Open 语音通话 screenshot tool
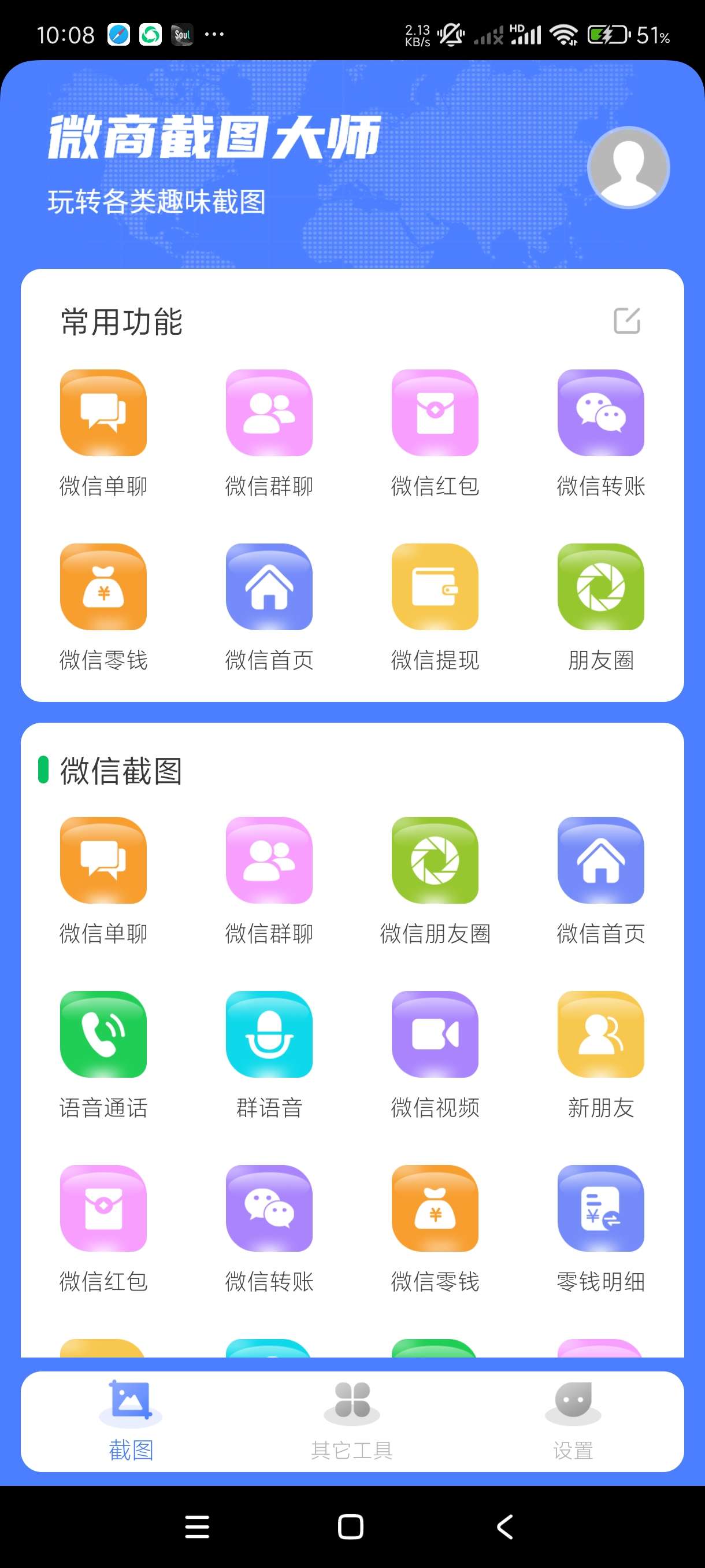 (103, 1034)
